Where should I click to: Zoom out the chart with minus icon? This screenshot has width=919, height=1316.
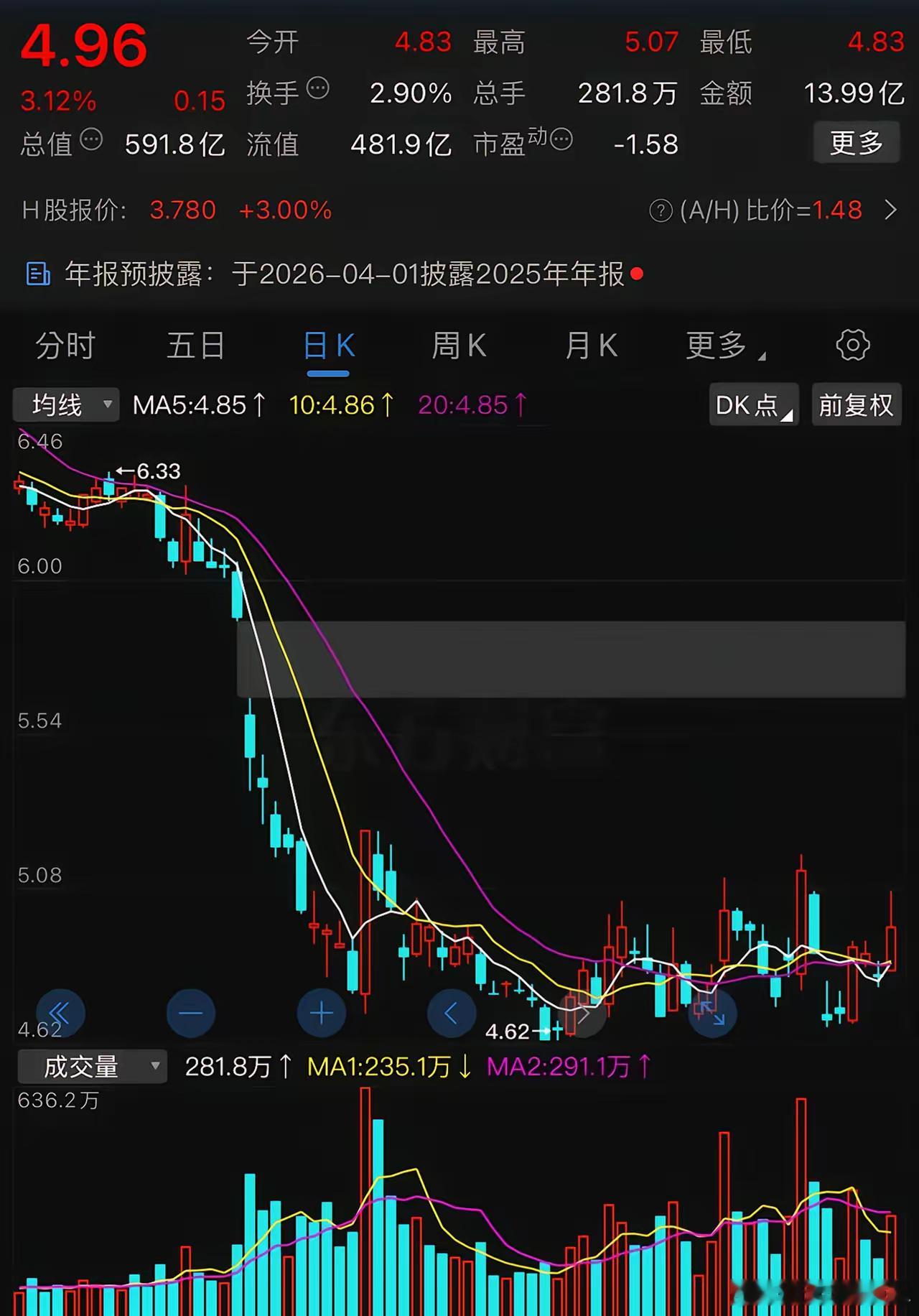click(190, 1013)
